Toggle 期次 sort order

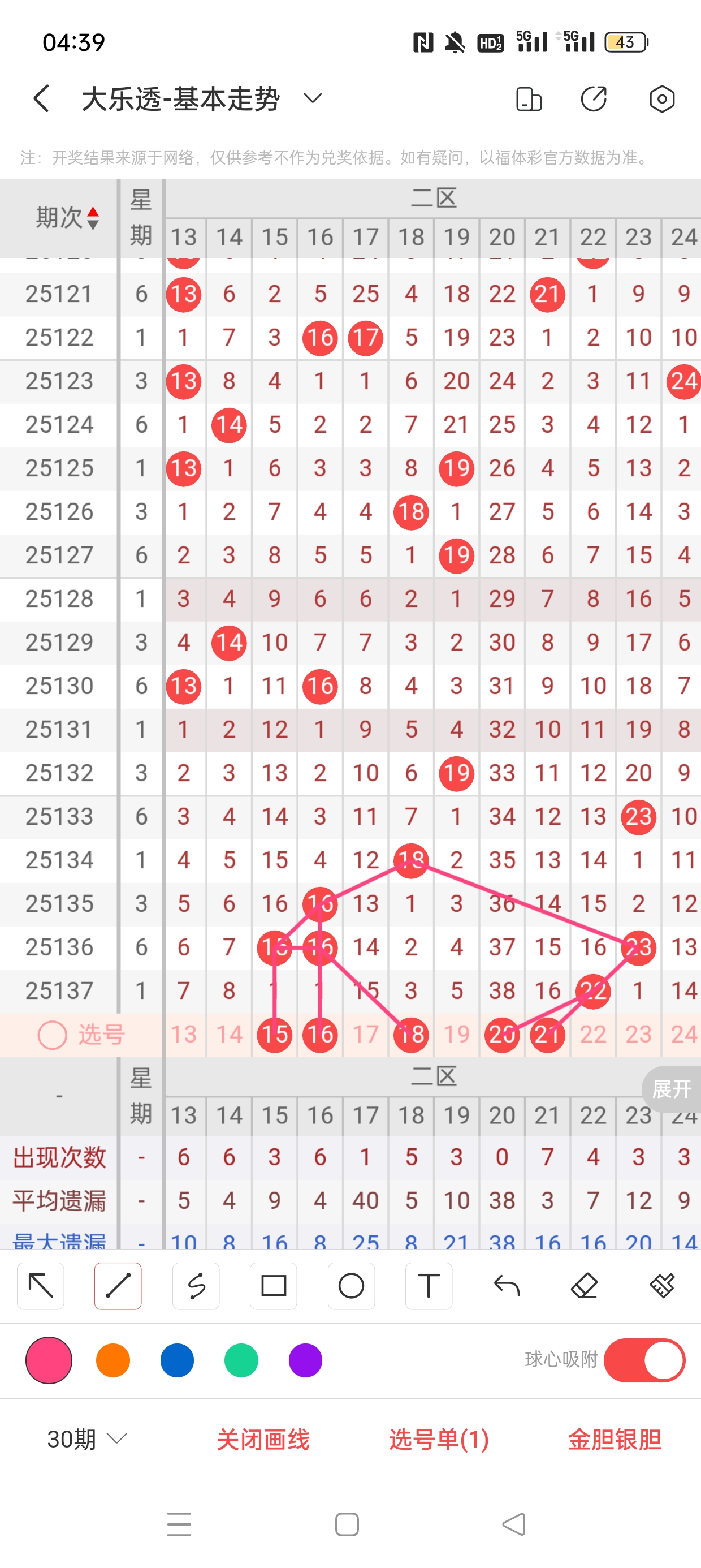[x=67, y=217]
